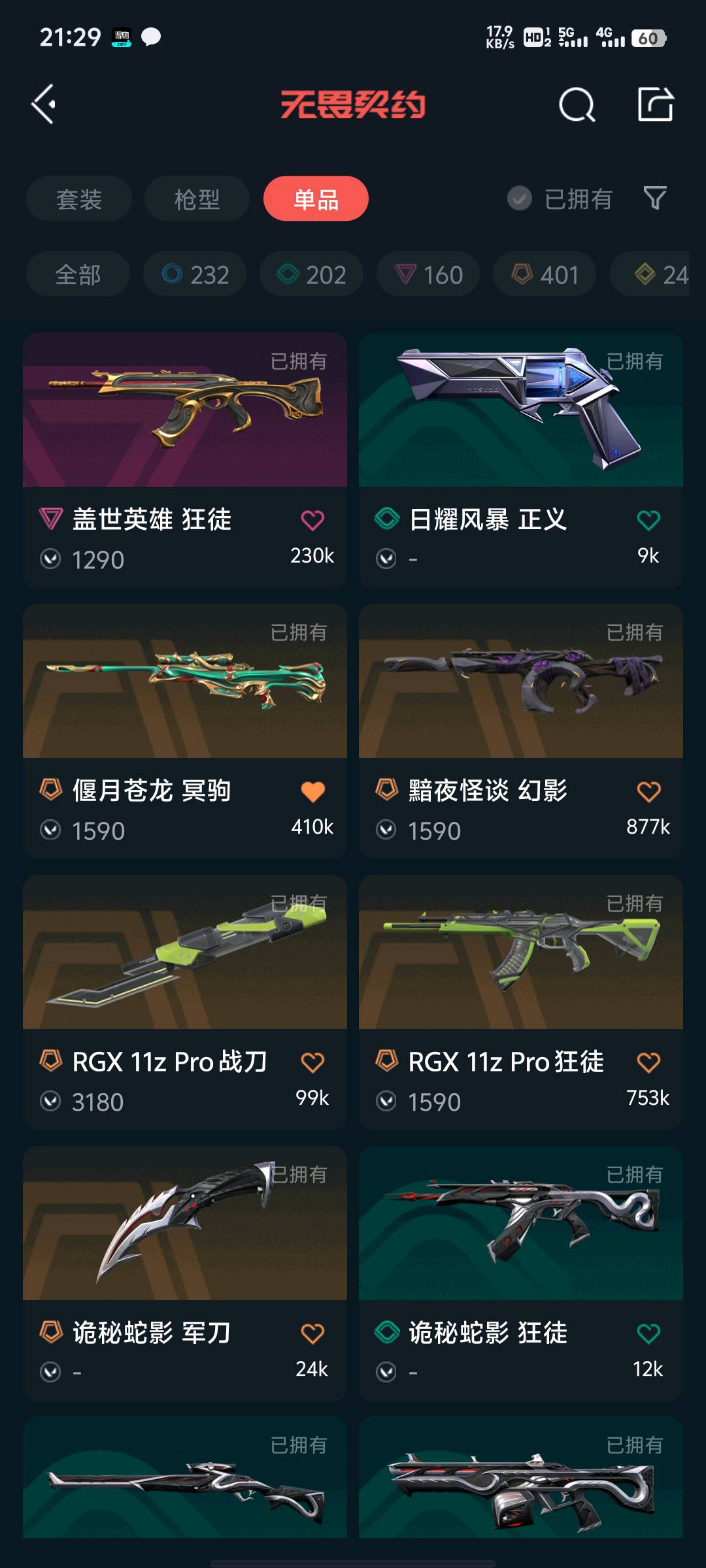Image resolution: width=706 pixels, height=1568 pixels.
Task: Like the 黯夜怪谈 幻影 skin
Action: click(x=648, y=792)
